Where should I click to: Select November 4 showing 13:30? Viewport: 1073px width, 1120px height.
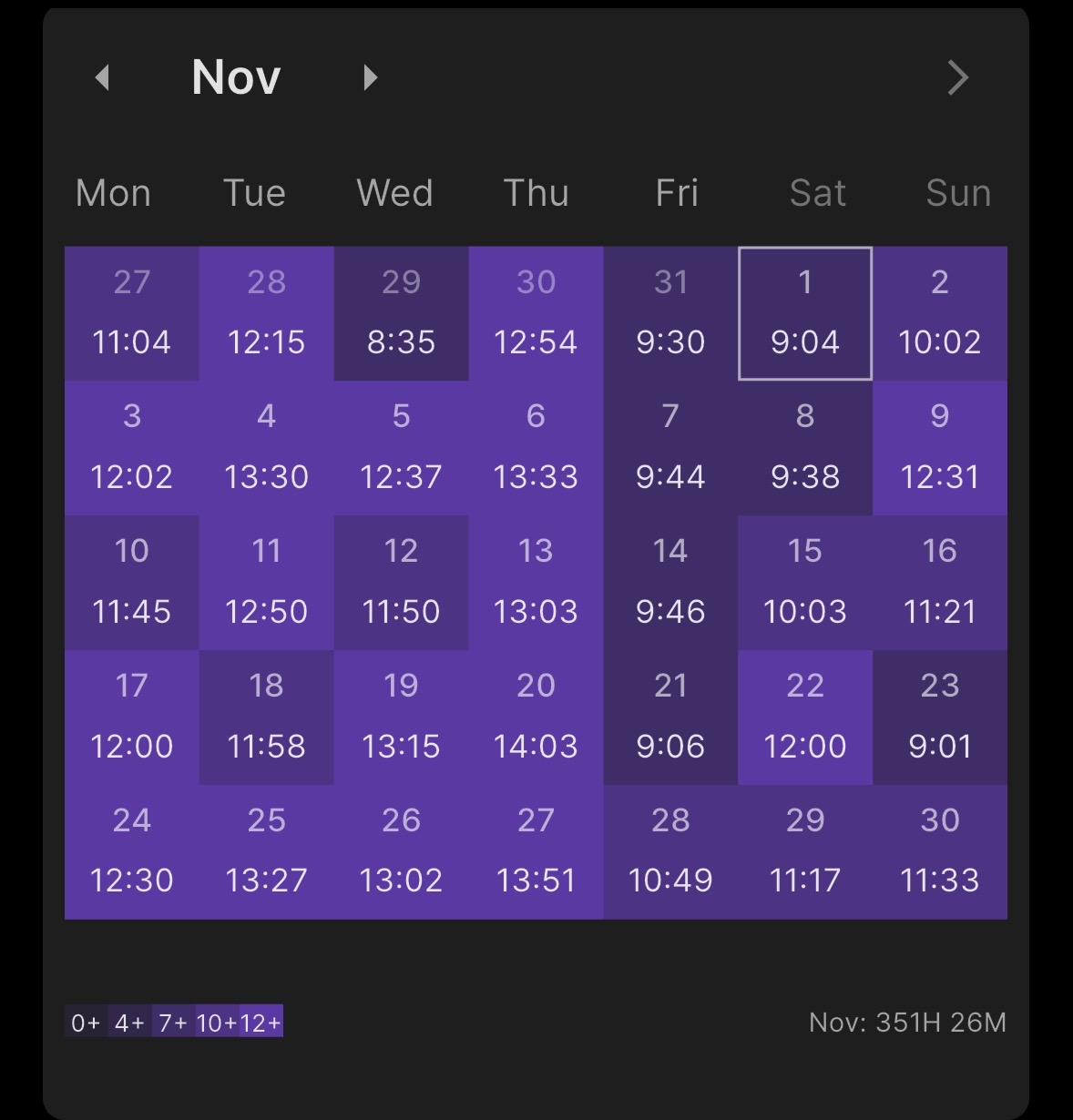266,447
